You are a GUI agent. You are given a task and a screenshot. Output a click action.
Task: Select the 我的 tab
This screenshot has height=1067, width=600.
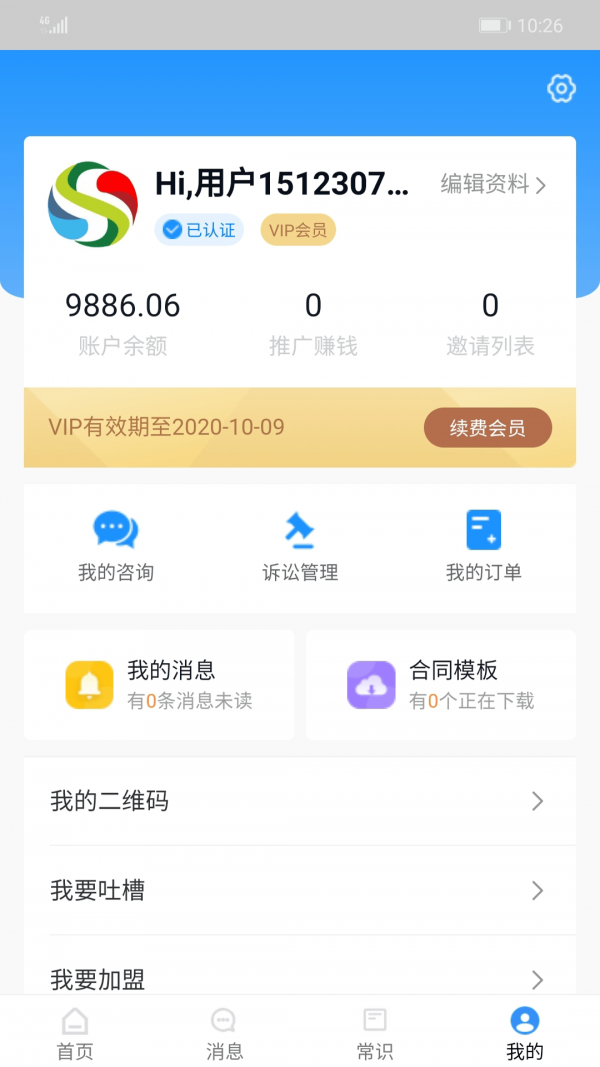(x=524, y=1033)
